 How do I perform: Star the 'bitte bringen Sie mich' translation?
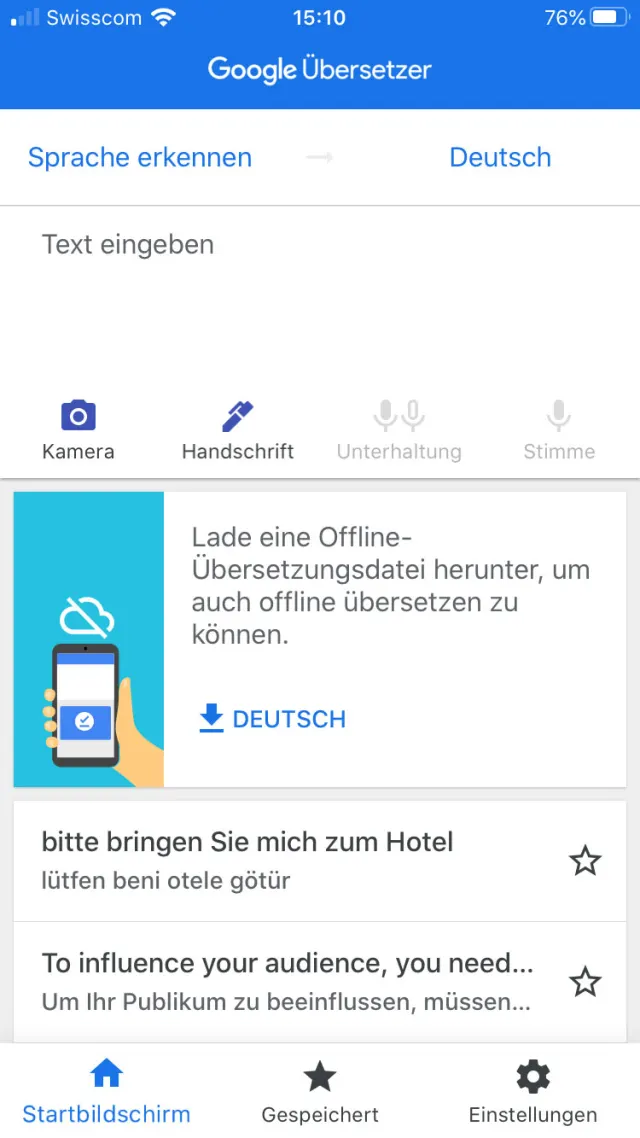[x=584, y=861]
